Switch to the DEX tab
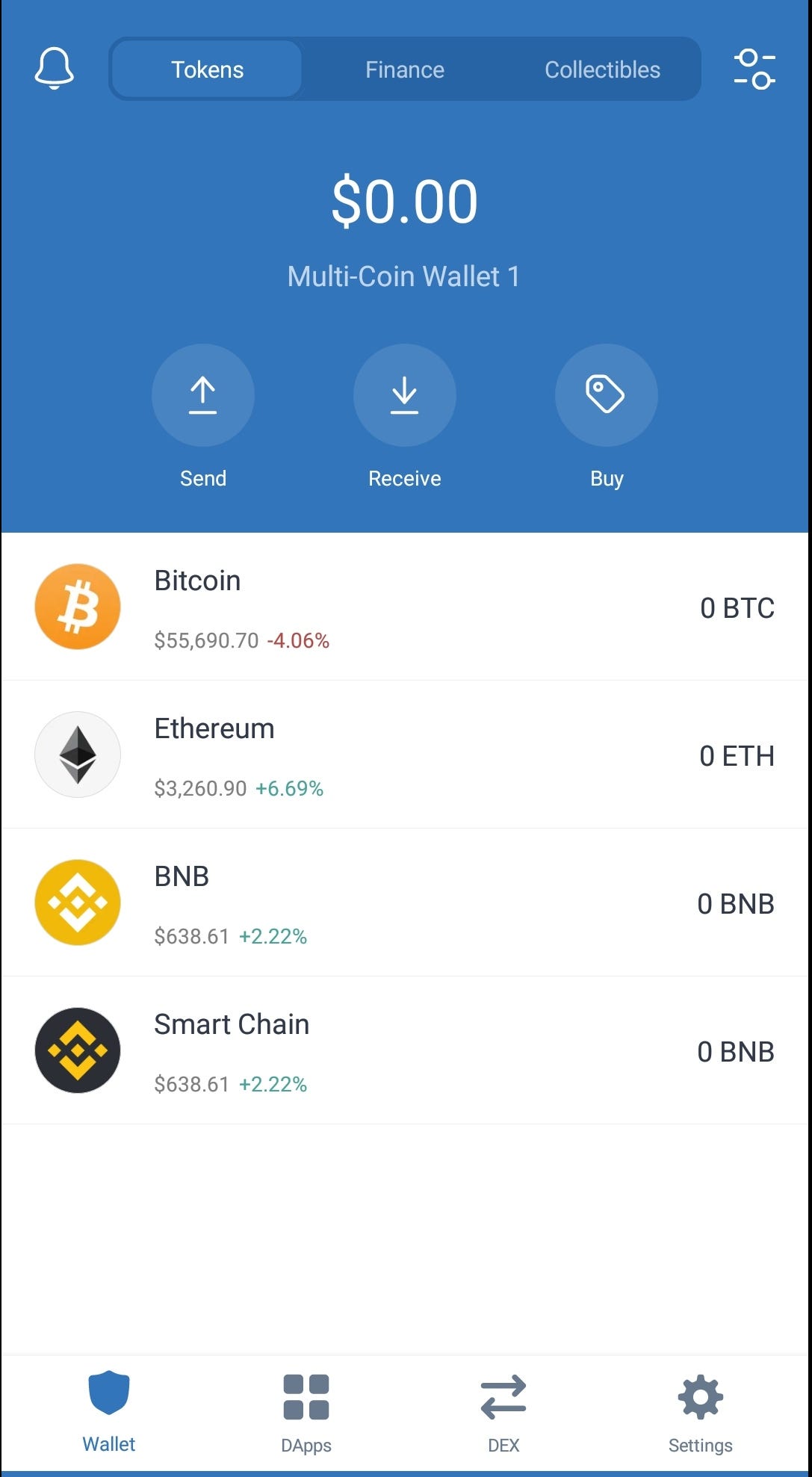The height and width of the screenshot is (1477, 812). click(x=503, y=1411)
